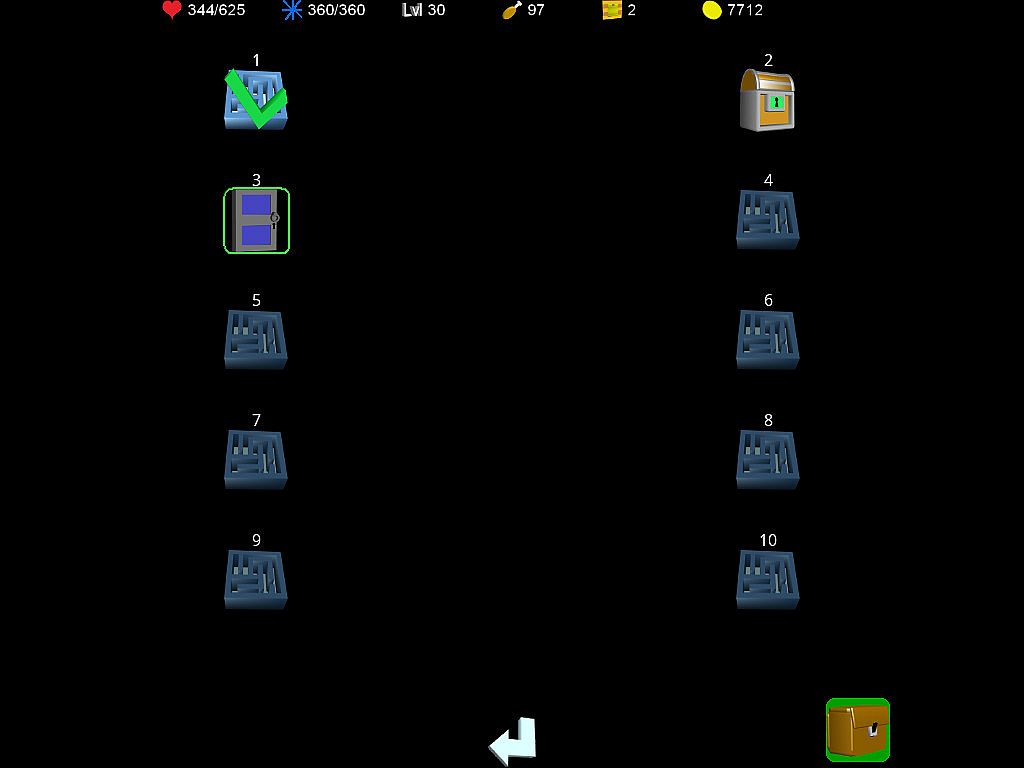The width and height of the screenshot is (1024, 768).
Task: Open the inventory chest button
Action: tap(857, 730)
